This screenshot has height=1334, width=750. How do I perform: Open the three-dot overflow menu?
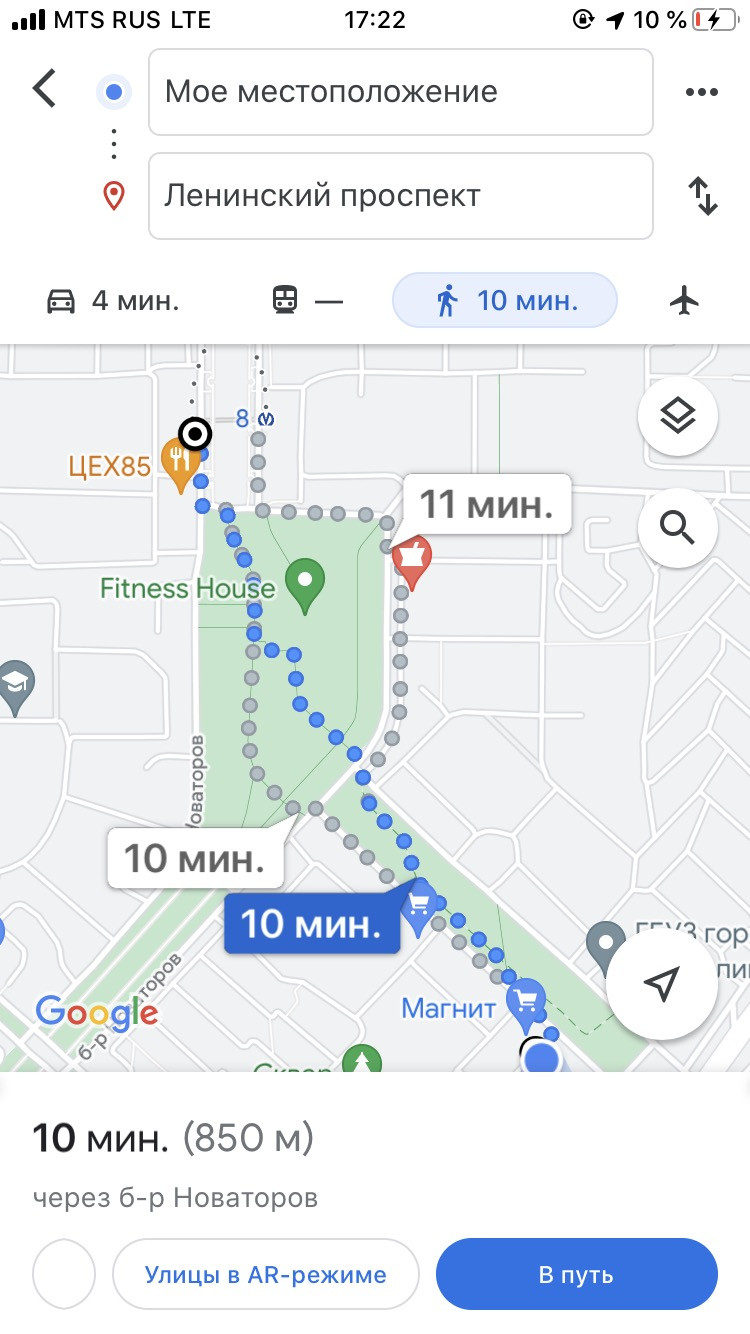[702, 92]
